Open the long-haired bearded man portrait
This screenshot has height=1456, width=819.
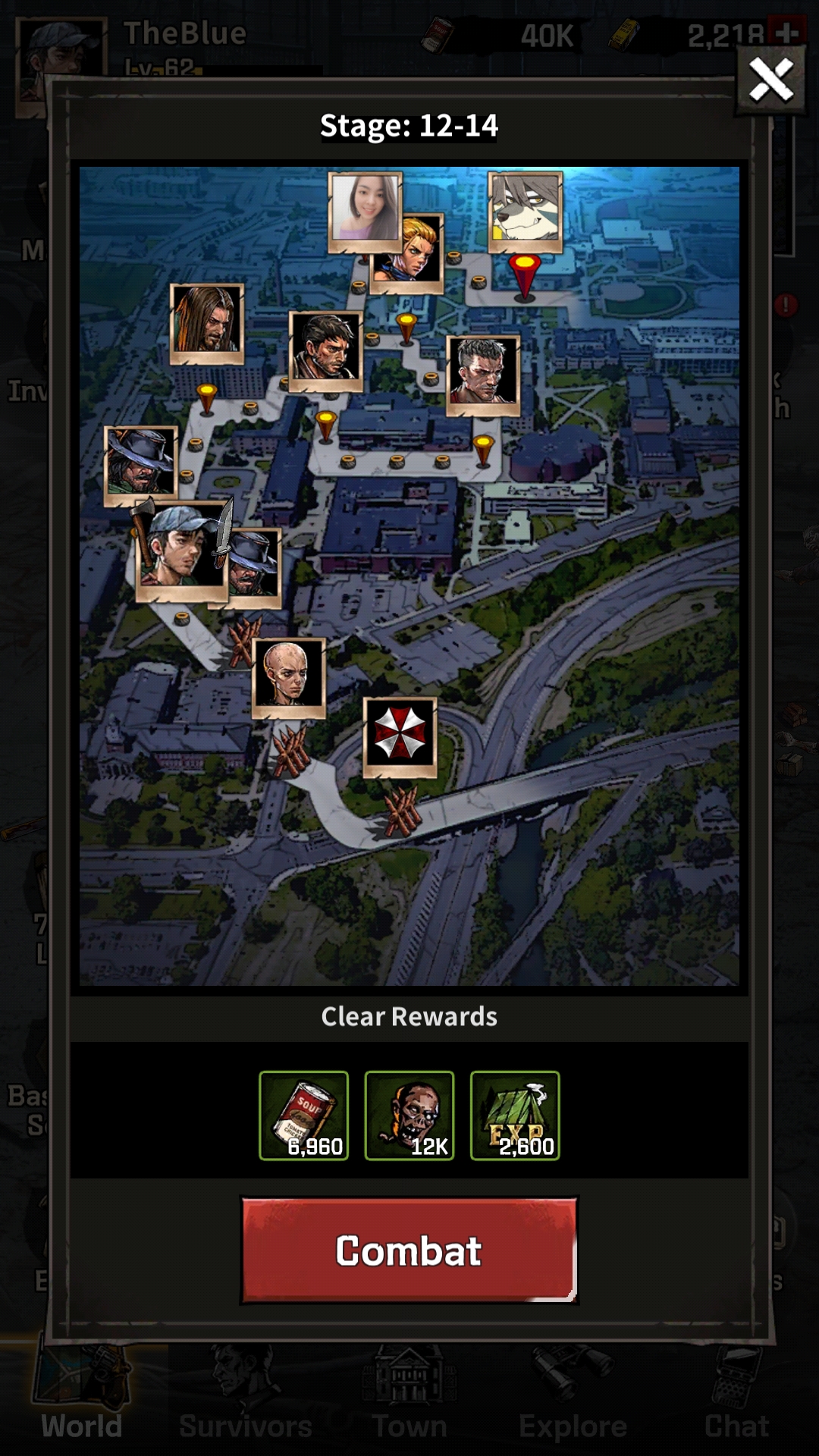pos(207,322)
